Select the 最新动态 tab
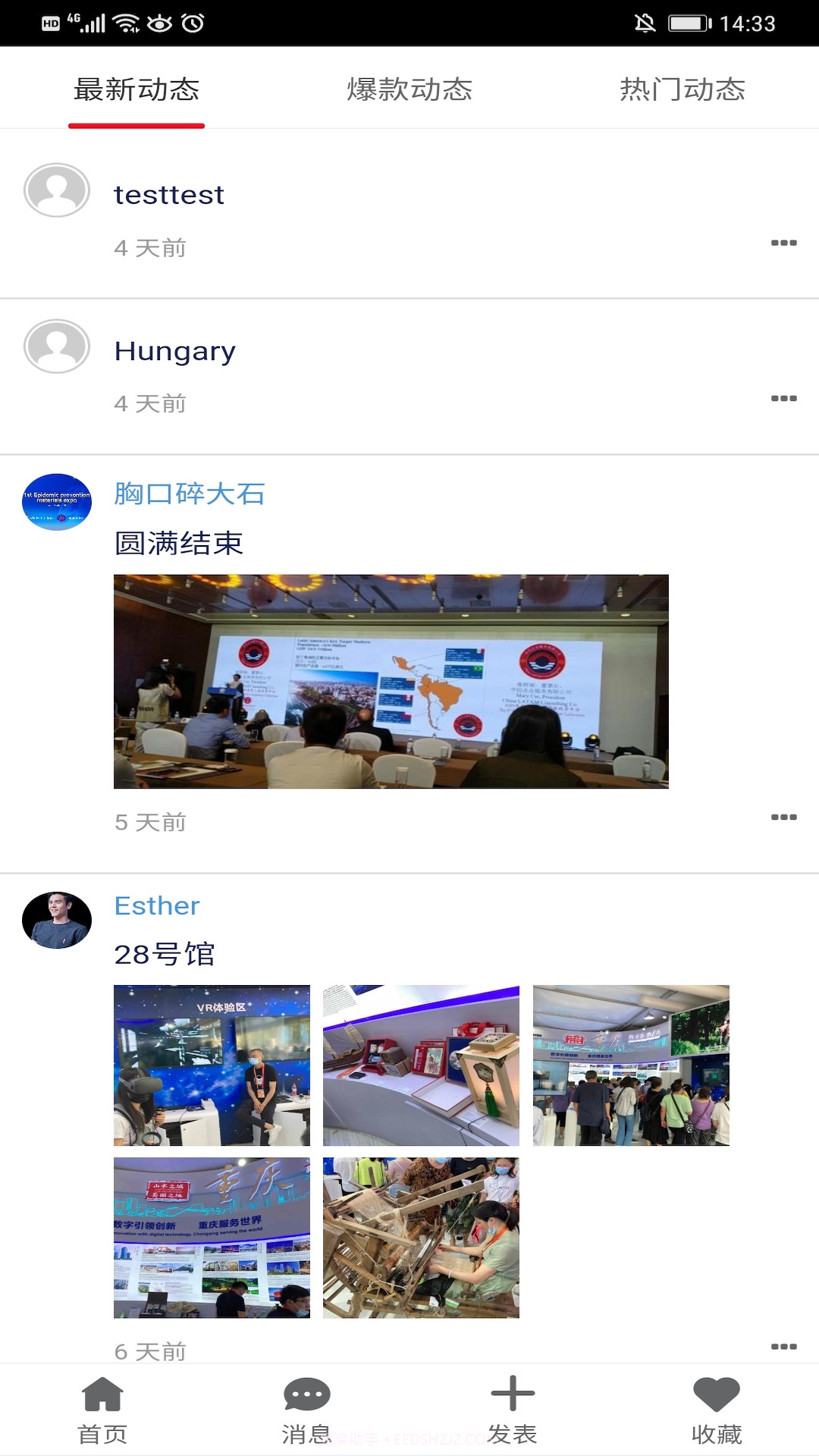 (136, 89)
